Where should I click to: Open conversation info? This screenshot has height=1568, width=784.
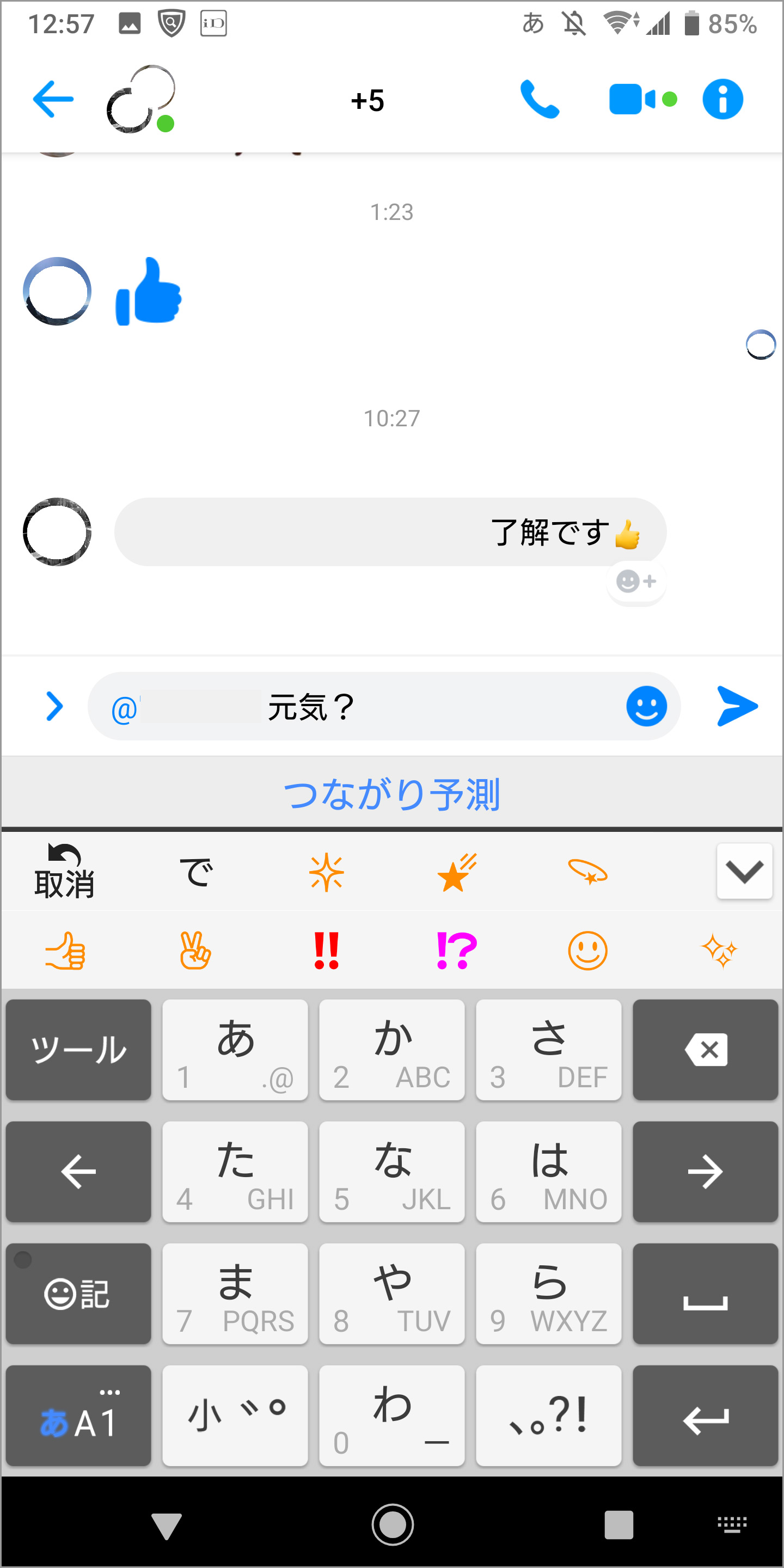tap(722, 99)
